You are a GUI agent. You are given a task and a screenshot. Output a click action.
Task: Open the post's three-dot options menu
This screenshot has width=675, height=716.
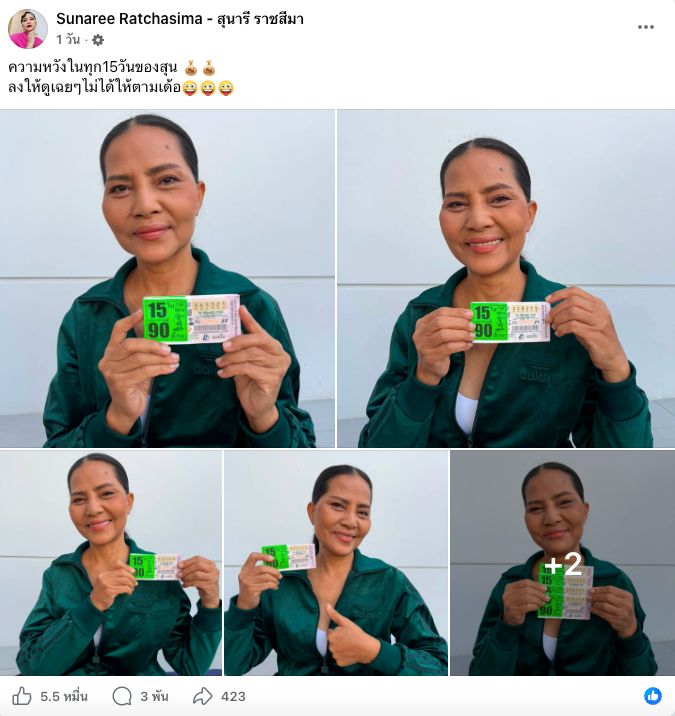pos(645,27)
